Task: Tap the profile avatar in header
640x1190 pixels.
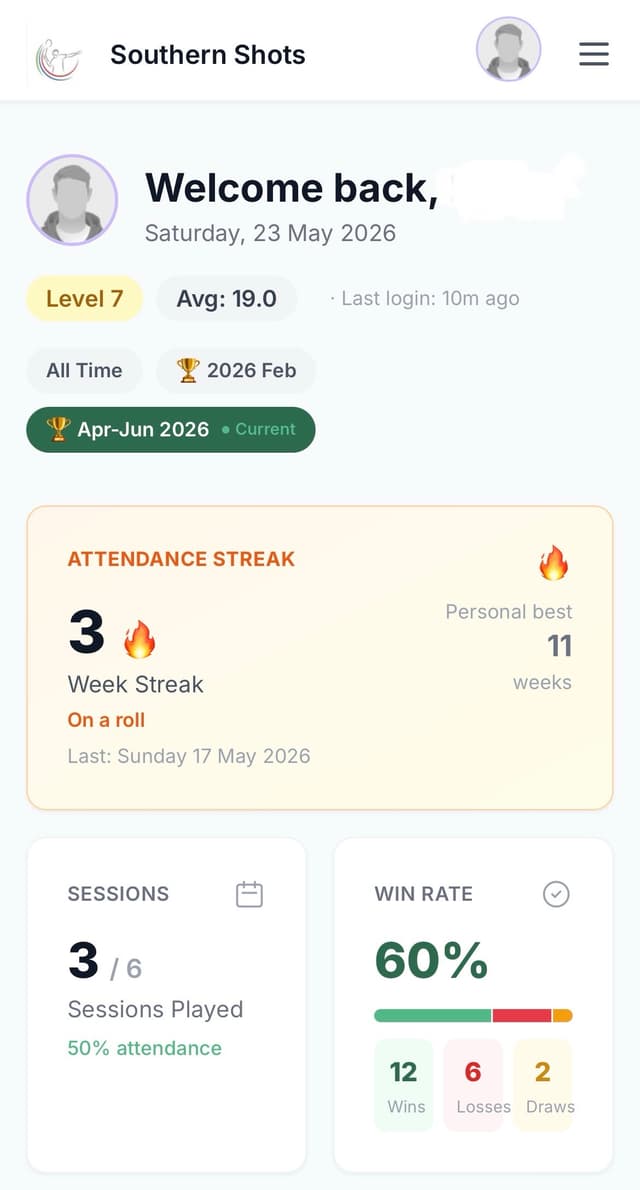Action: (x=509, y=49)
